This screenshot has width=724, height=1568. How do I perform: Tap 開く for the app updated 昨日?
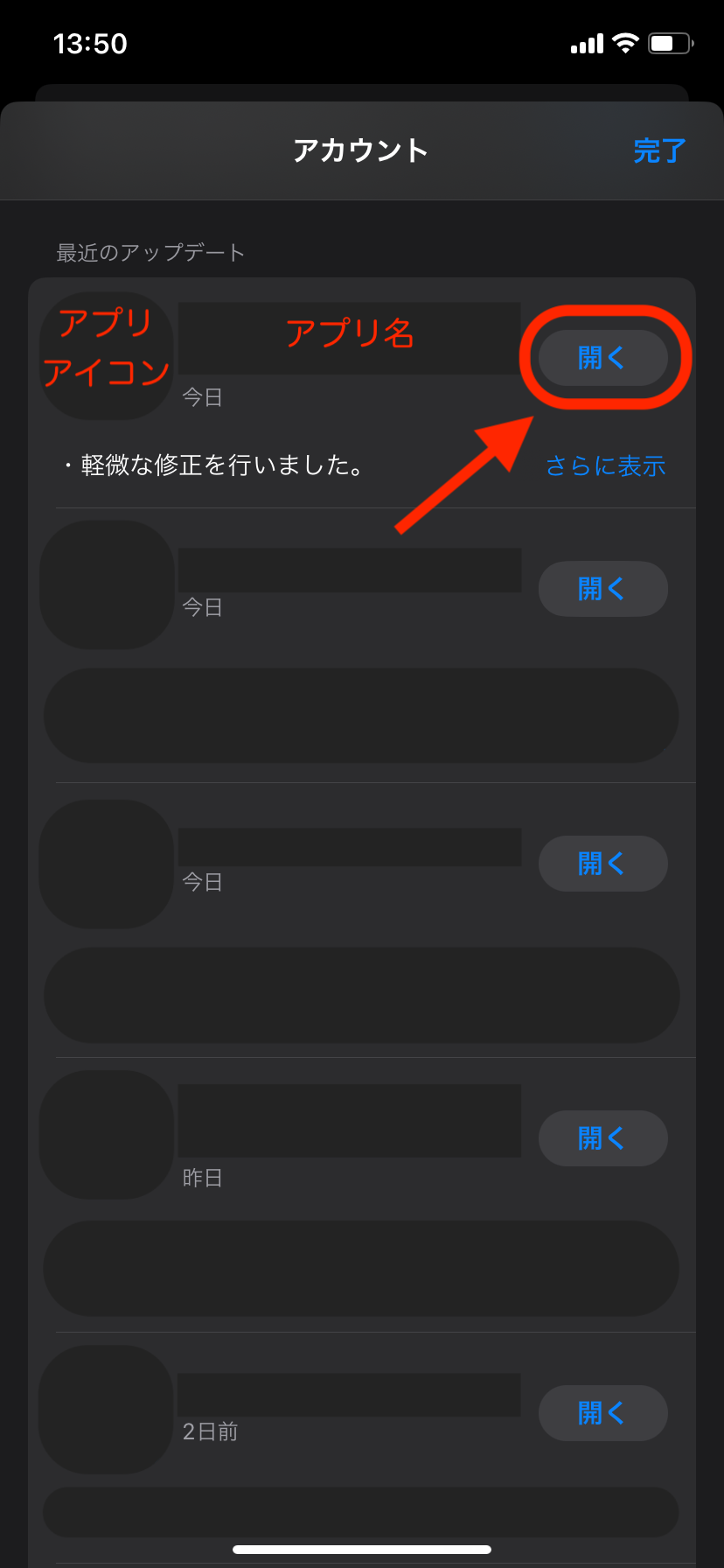pyautogui.click(x=602, y=1138)
